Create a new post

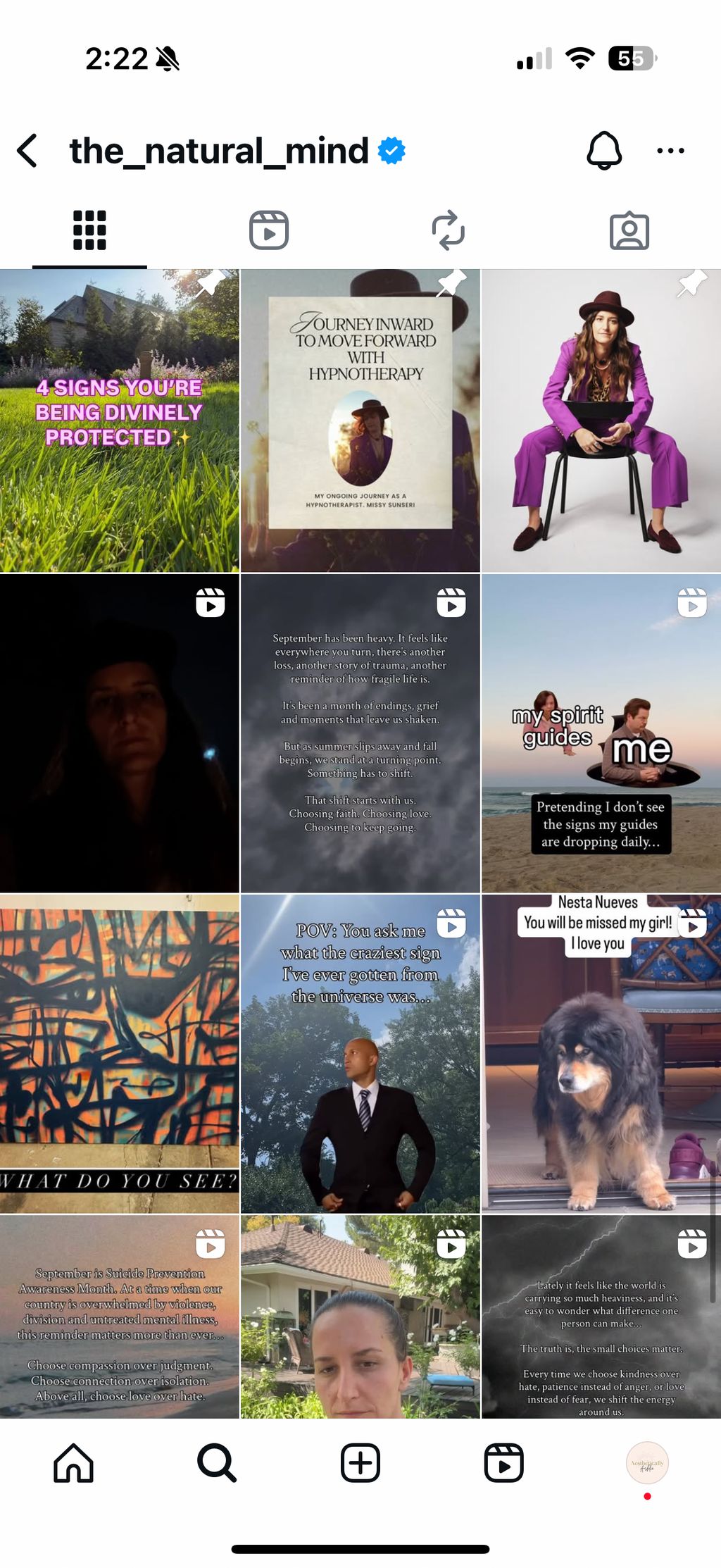coord(360,1463)
